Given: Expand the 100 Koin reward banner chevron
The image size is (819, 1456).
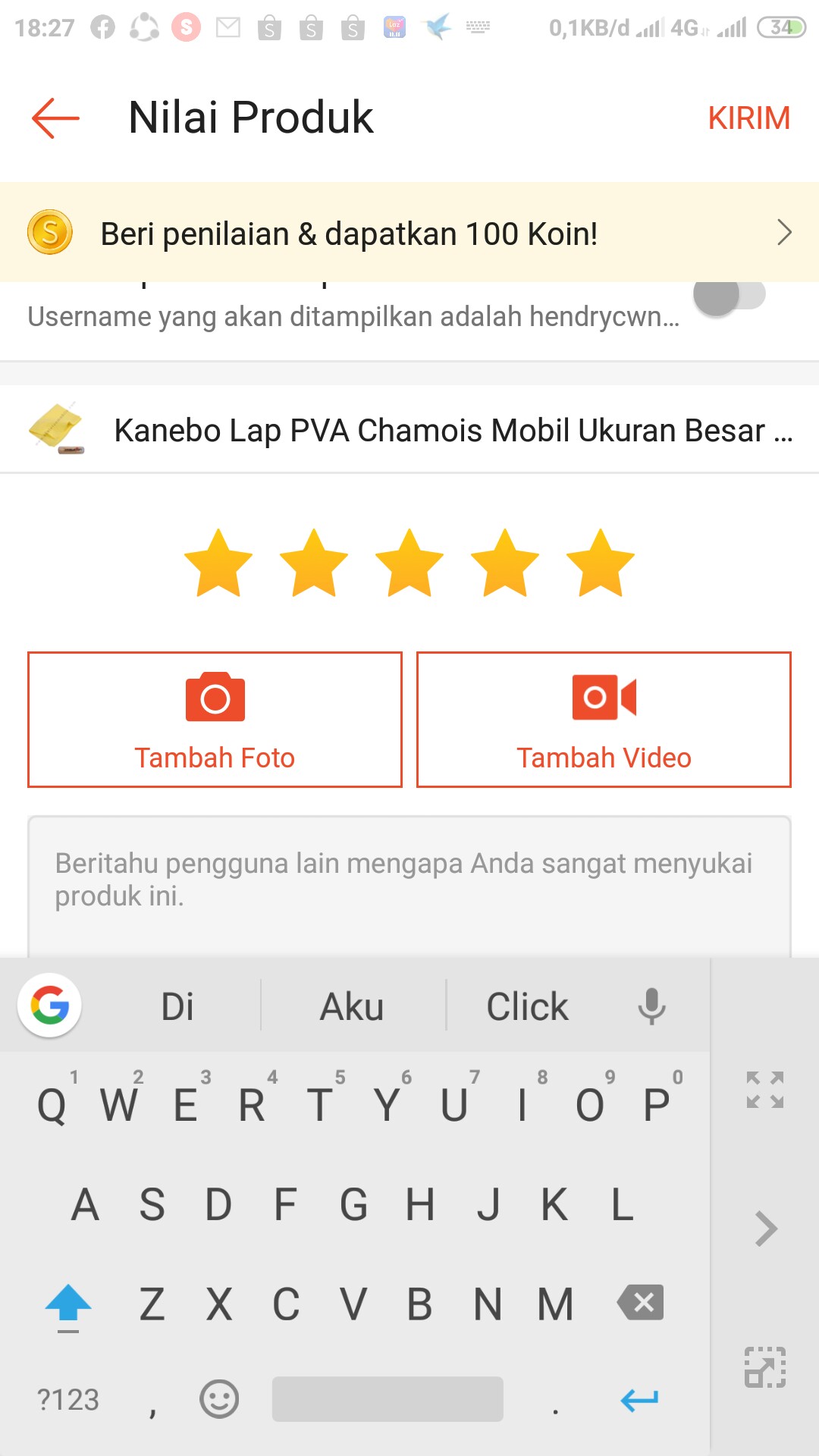Looking at the screenshot, I should click(x=784, y=233).
